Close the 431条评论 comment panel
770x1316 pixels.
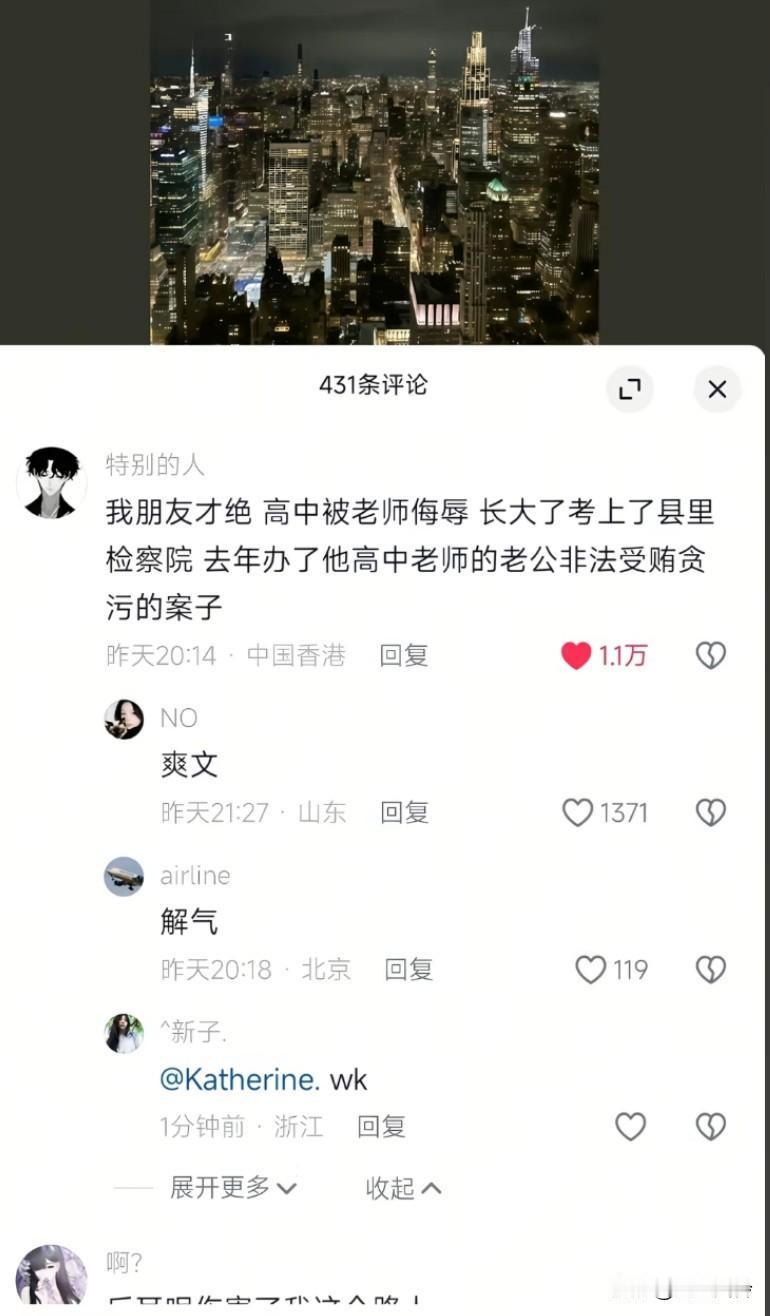[x=717, y=390]
